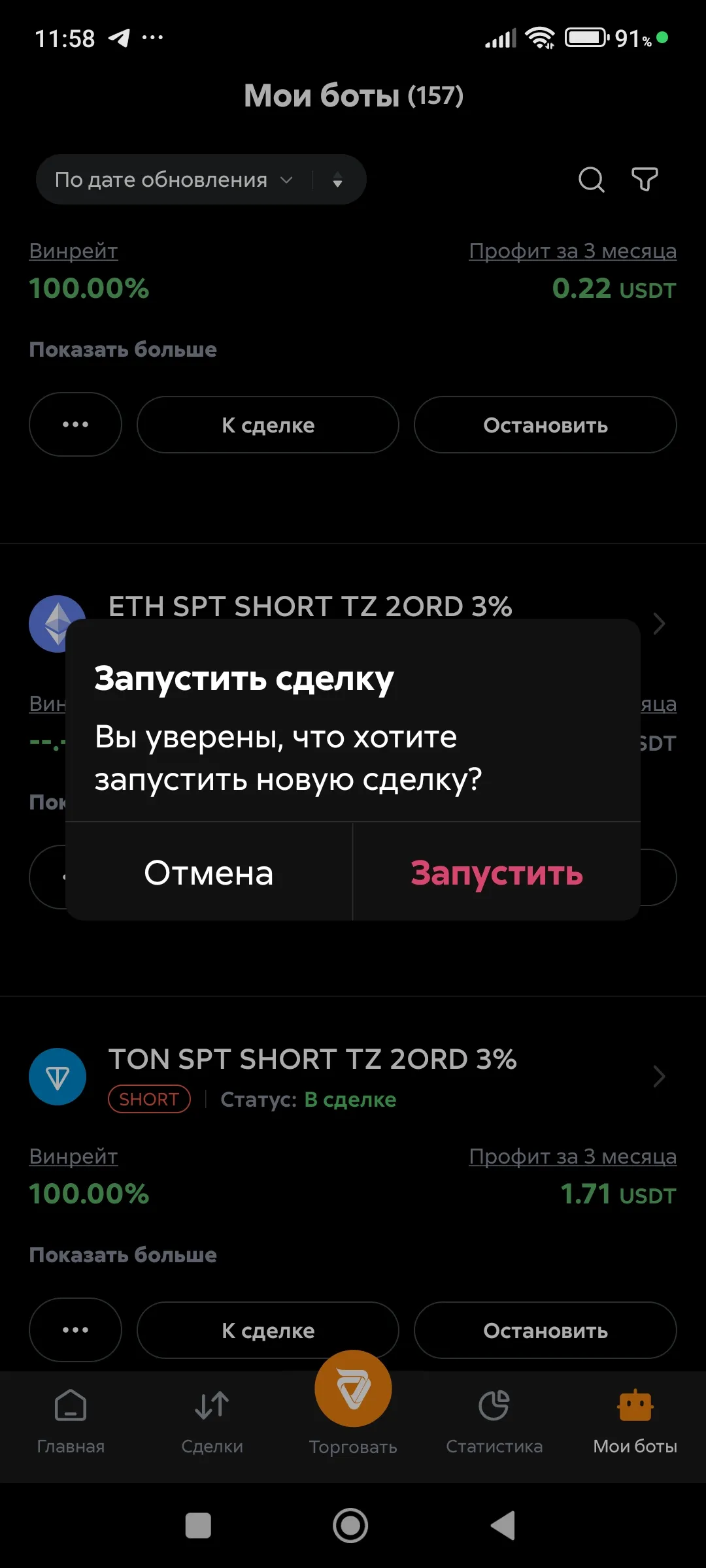Expand details with Показать больше for TON bot

(123, 1254)
